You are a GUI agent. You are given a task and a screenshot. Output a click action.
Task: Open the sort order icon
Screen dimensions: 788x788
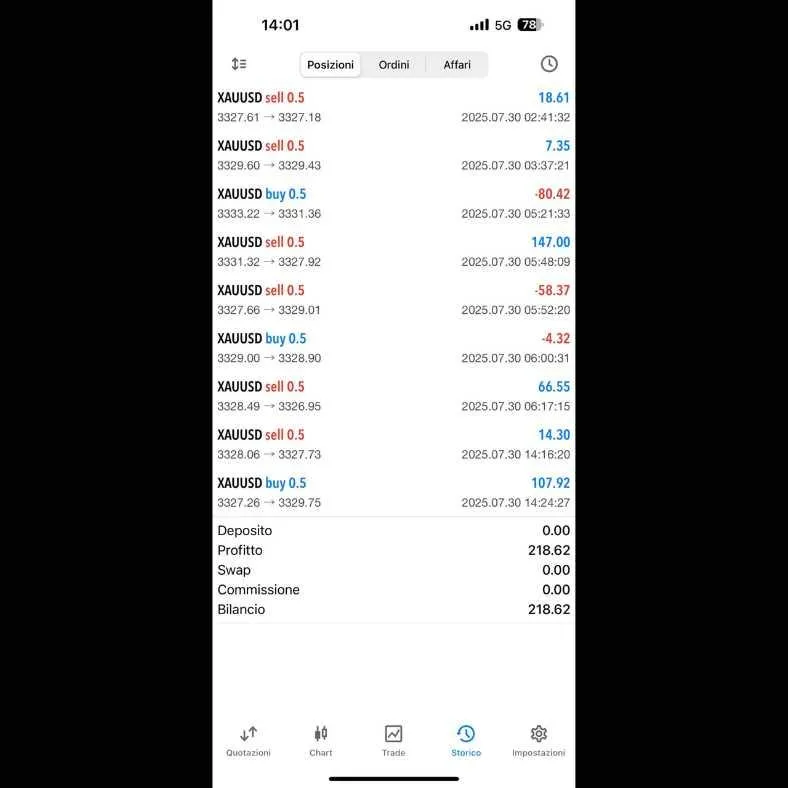point(239,64)
